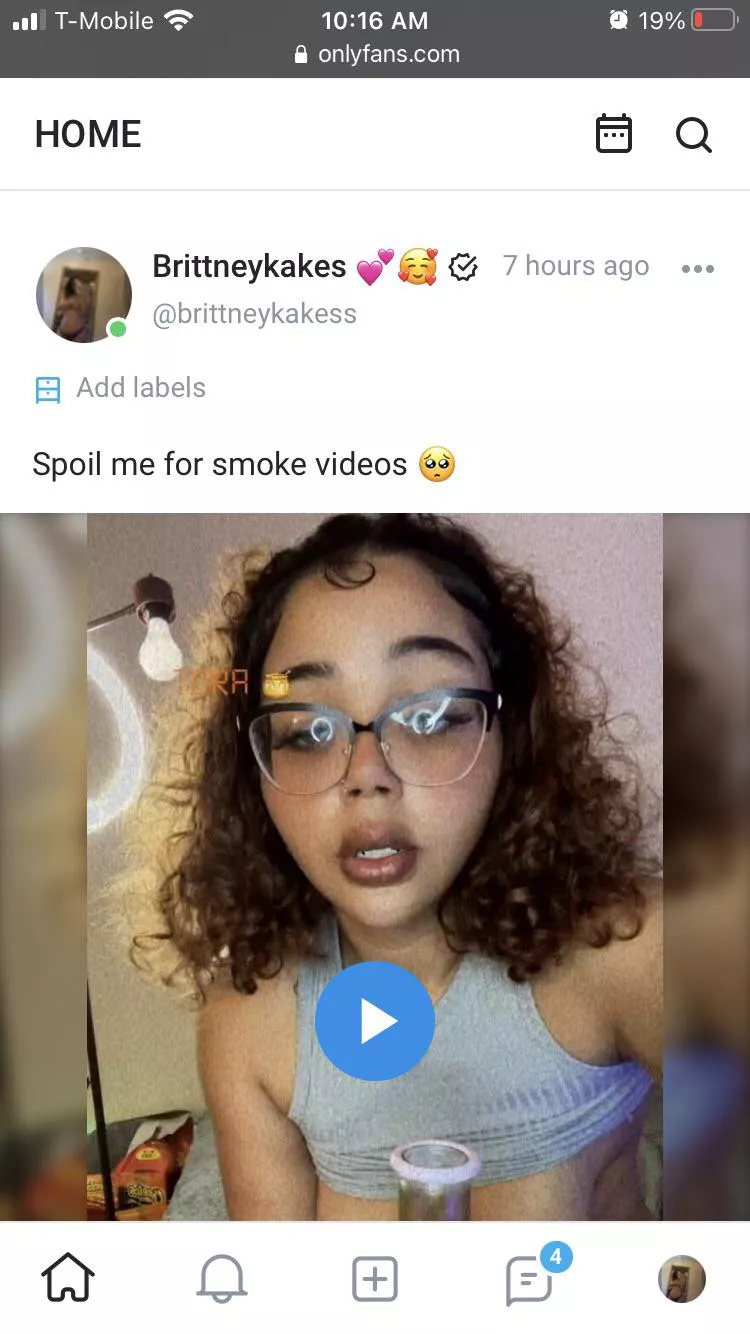Open the calendar icon in the header
The height and width of the screenshot is (1334, 750).
(613, 134)
